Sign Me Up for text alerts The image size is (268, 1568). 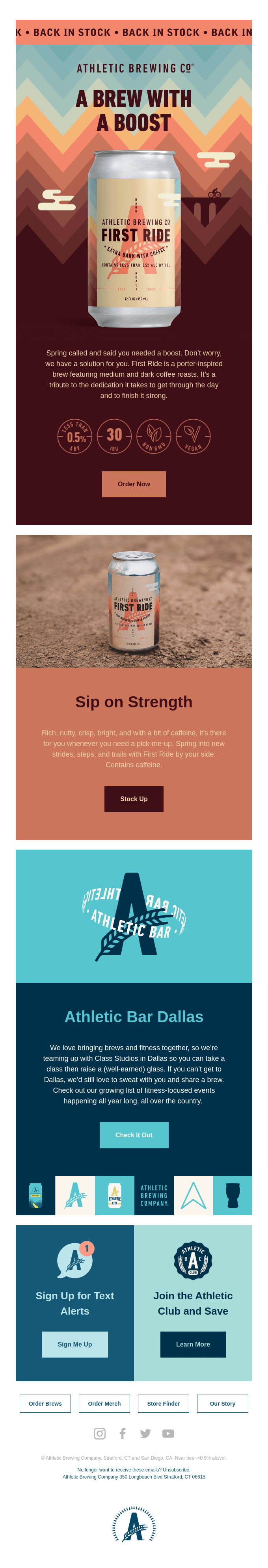[x=74, y=1344]
